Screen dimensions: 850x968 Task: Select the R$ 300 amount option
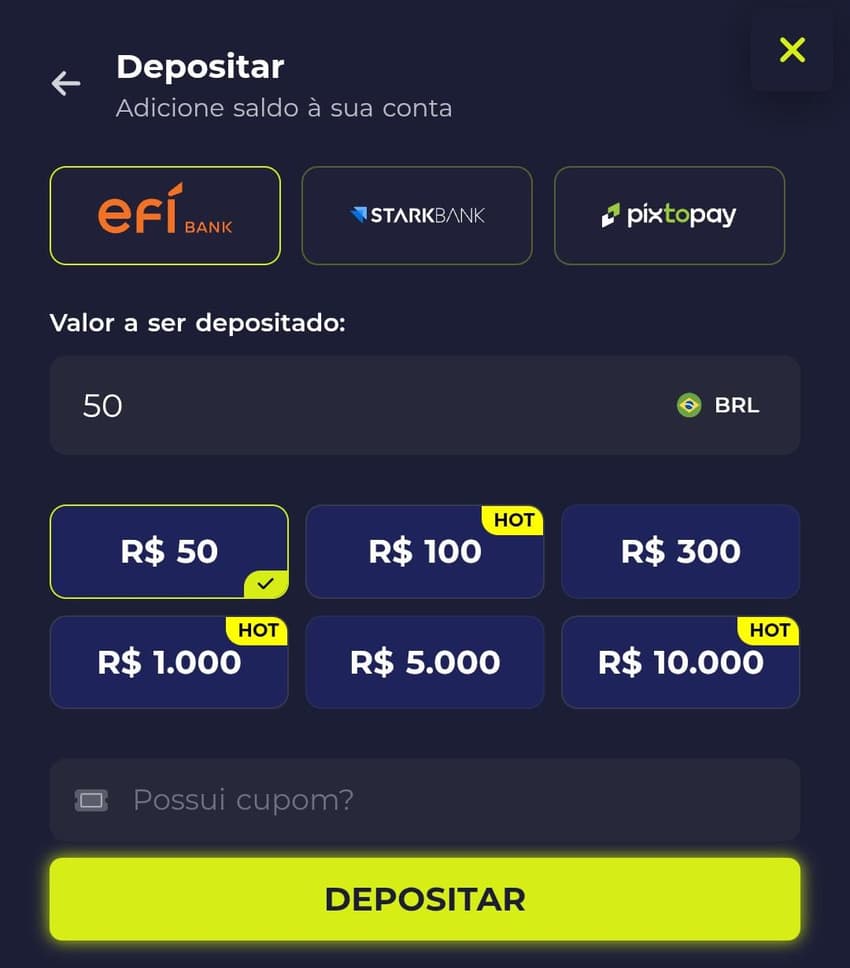click(x=680, y=551)
